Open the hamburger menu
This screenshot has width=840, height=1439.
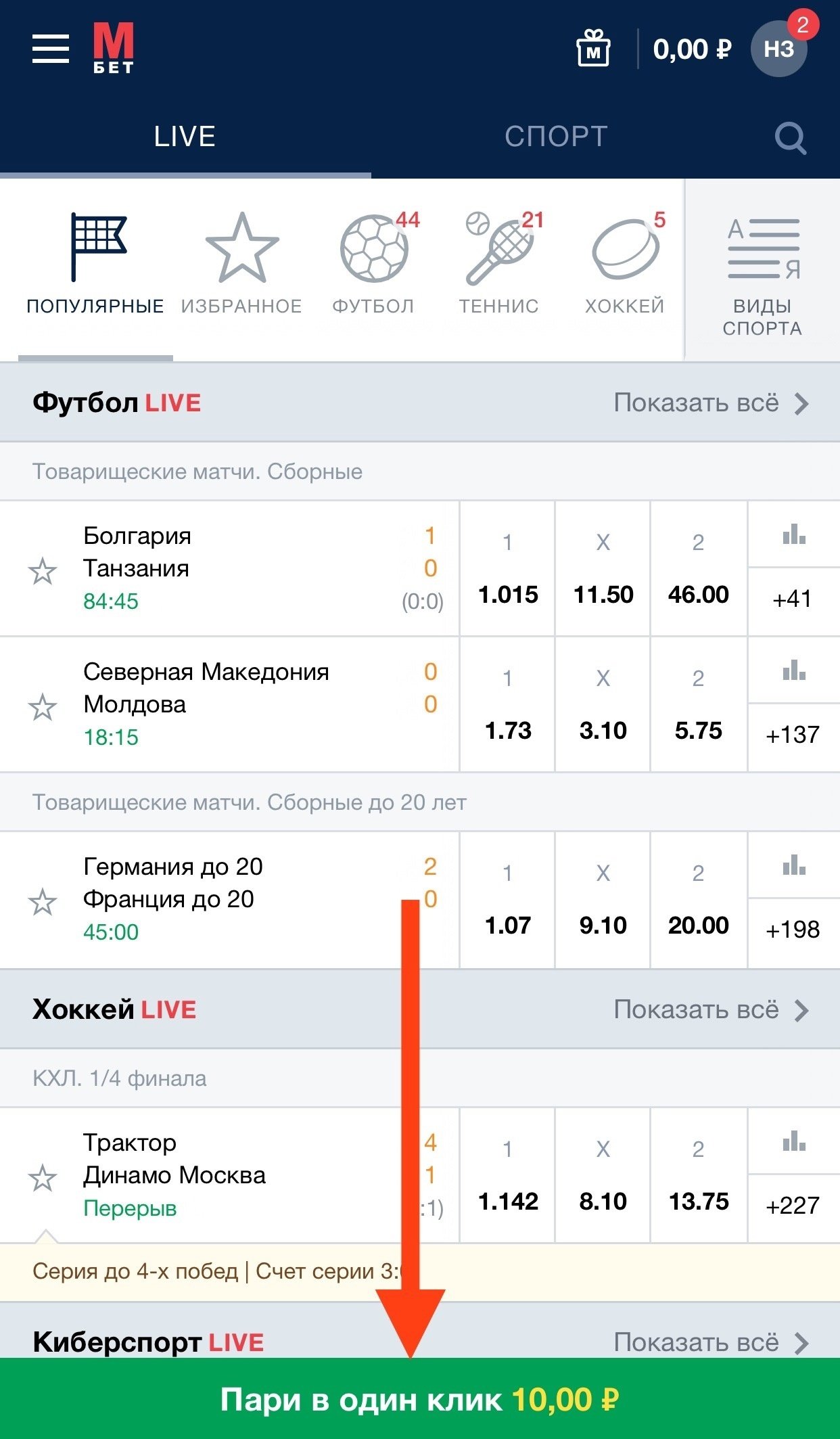click(x=51, y=49)
